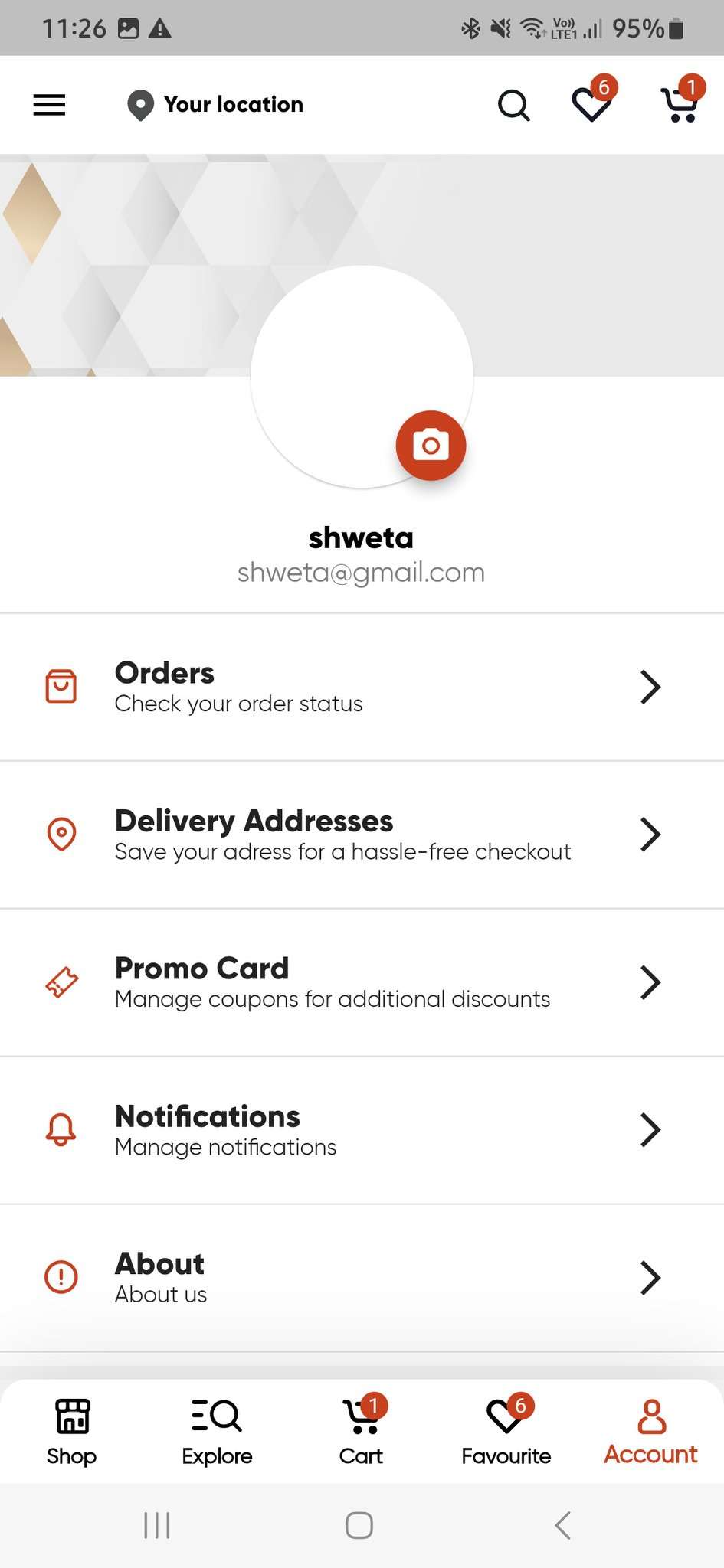
Task: Open Notifications settings row
Action: coord(362,1130)
